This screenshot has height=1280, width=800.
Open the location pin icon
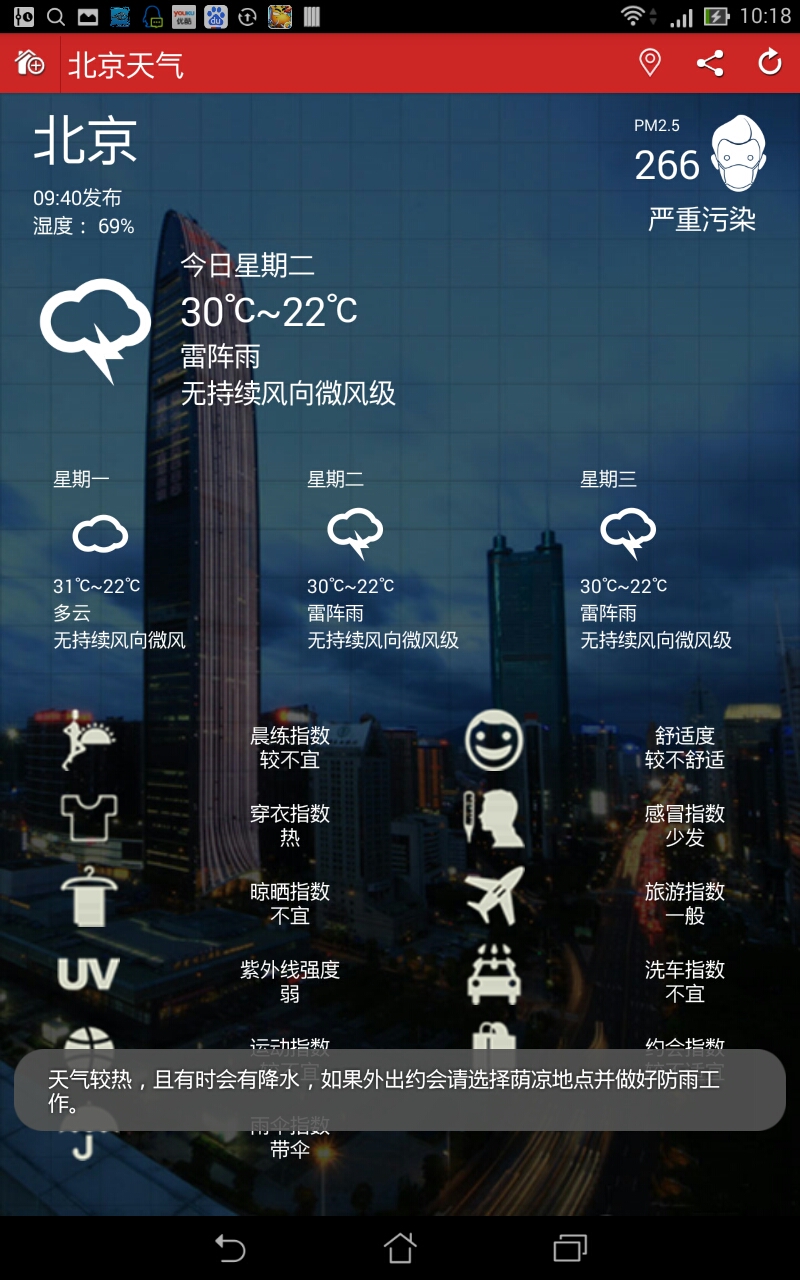click(x=650, y=63)
